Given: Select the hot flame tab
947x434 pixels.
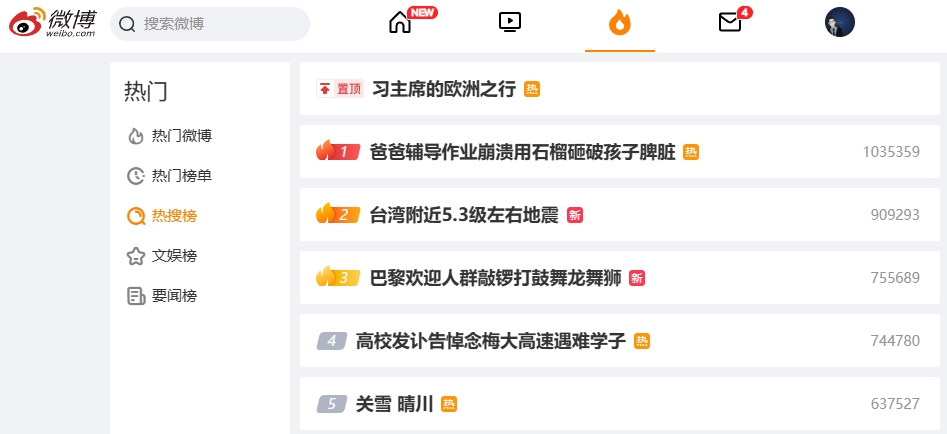Looking at the screenshot, I should coord(620,22).
